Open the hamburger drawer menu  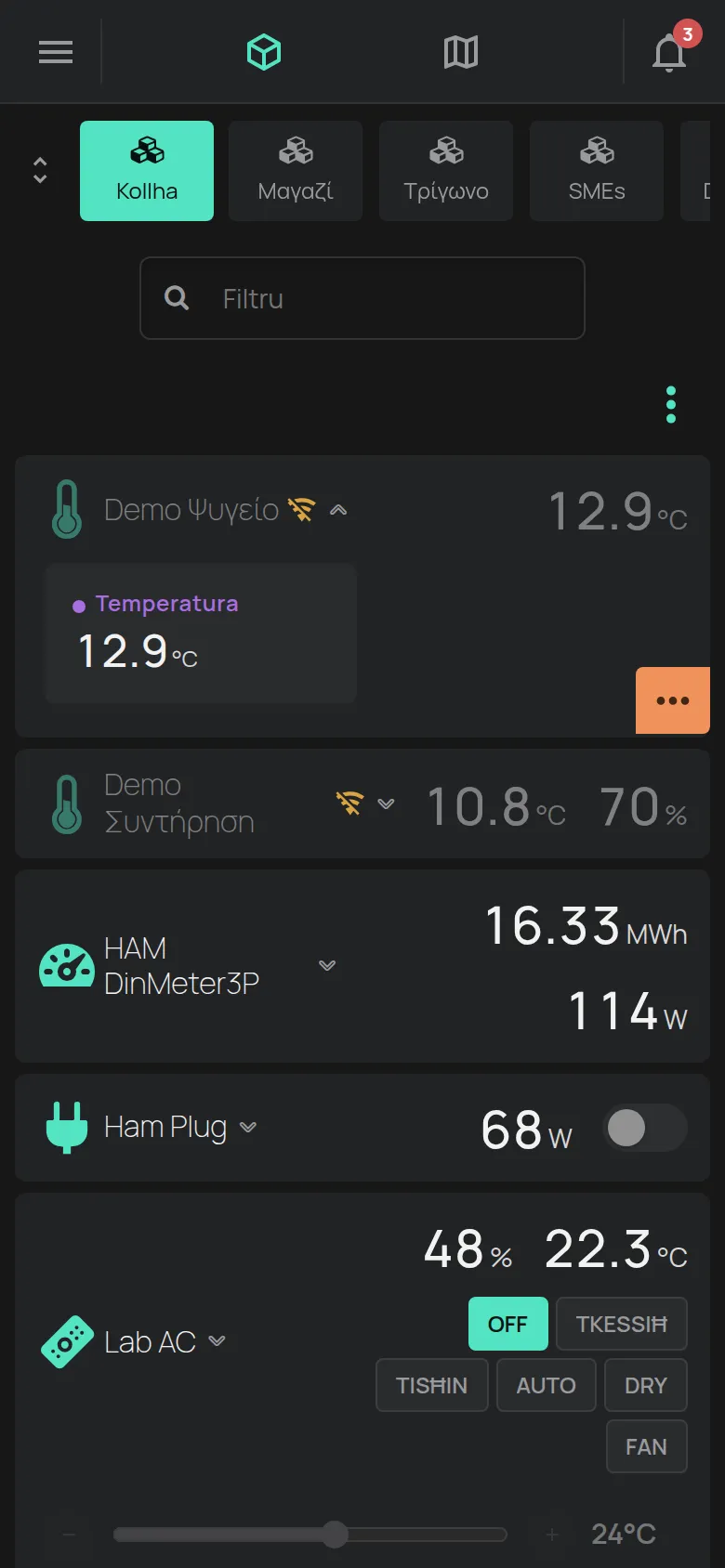pos(56,52)
